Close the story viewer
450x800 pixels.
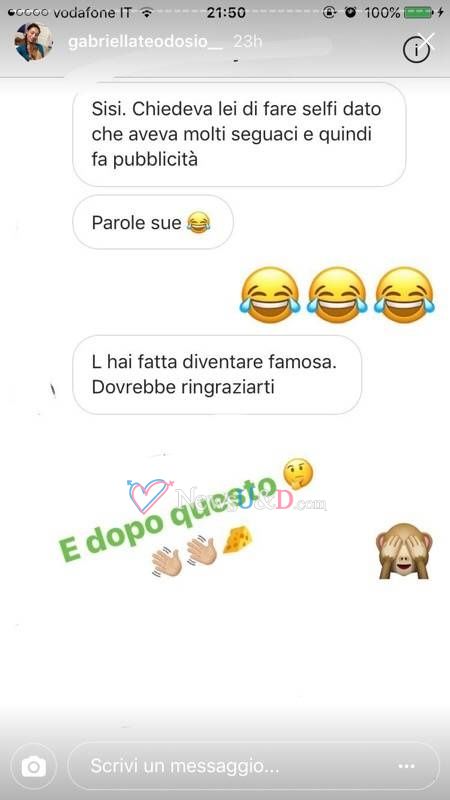click(427, 40)
